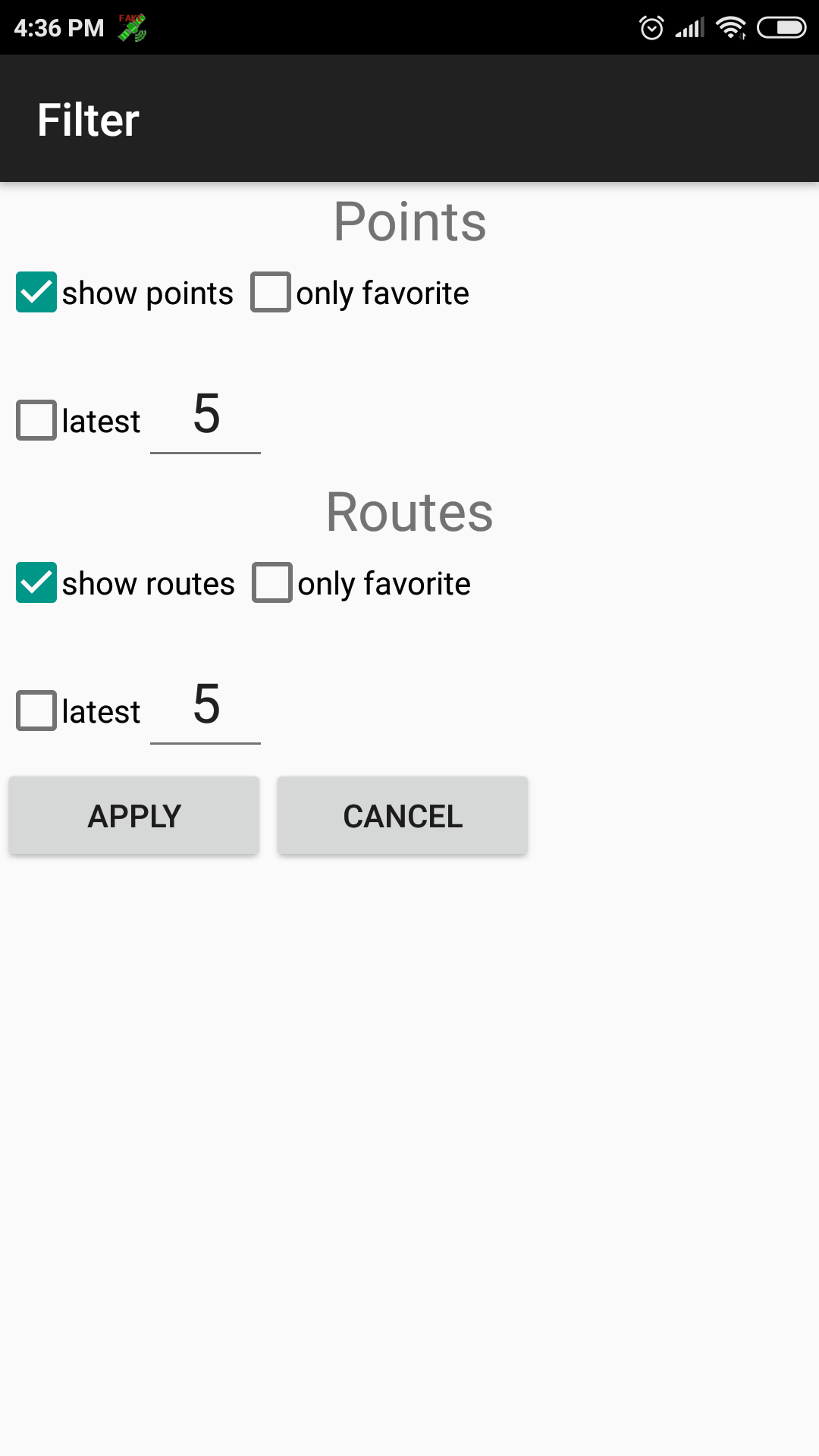Apply the filter settings

point(134,816)
